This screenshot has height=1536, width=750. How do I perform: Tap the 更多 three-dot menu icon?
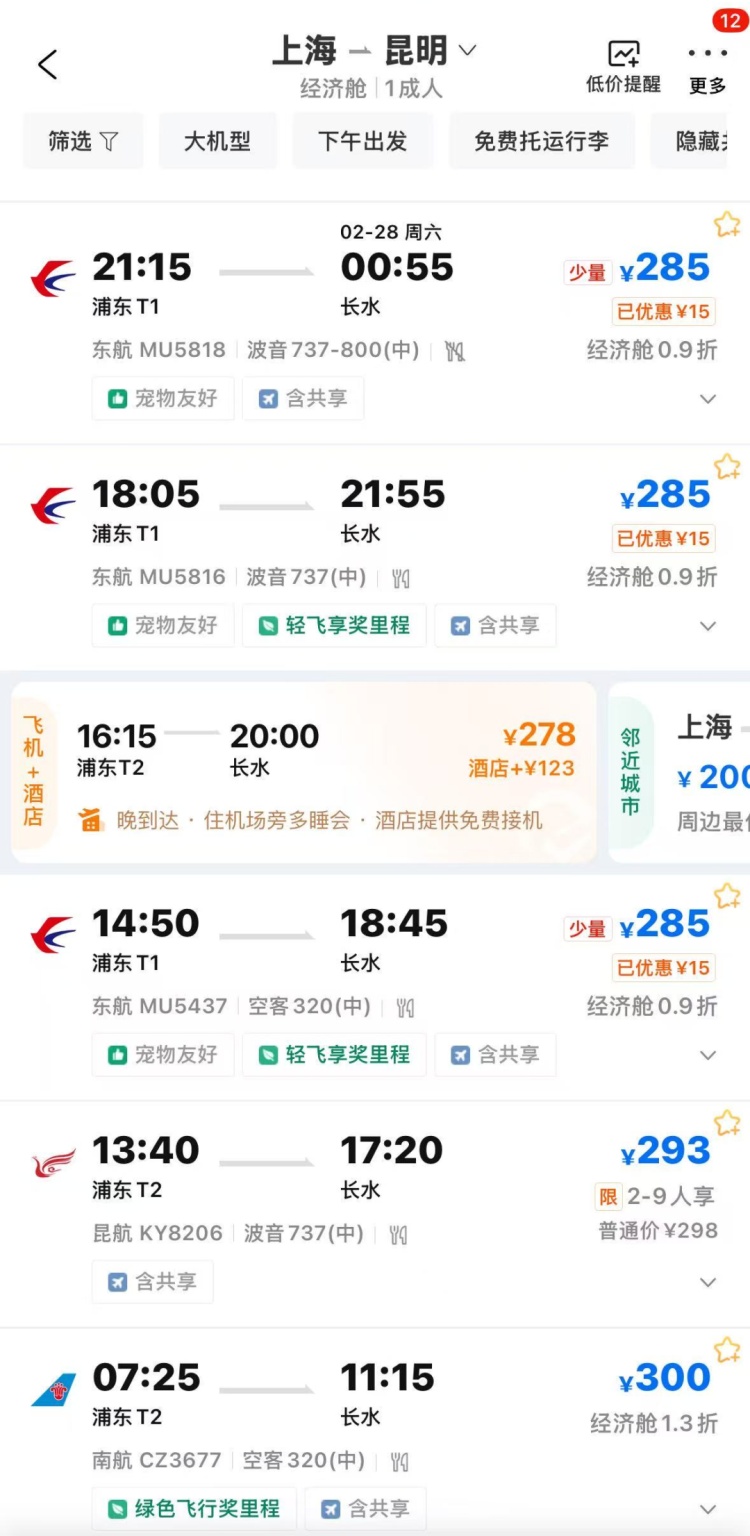tap(706, 52)
